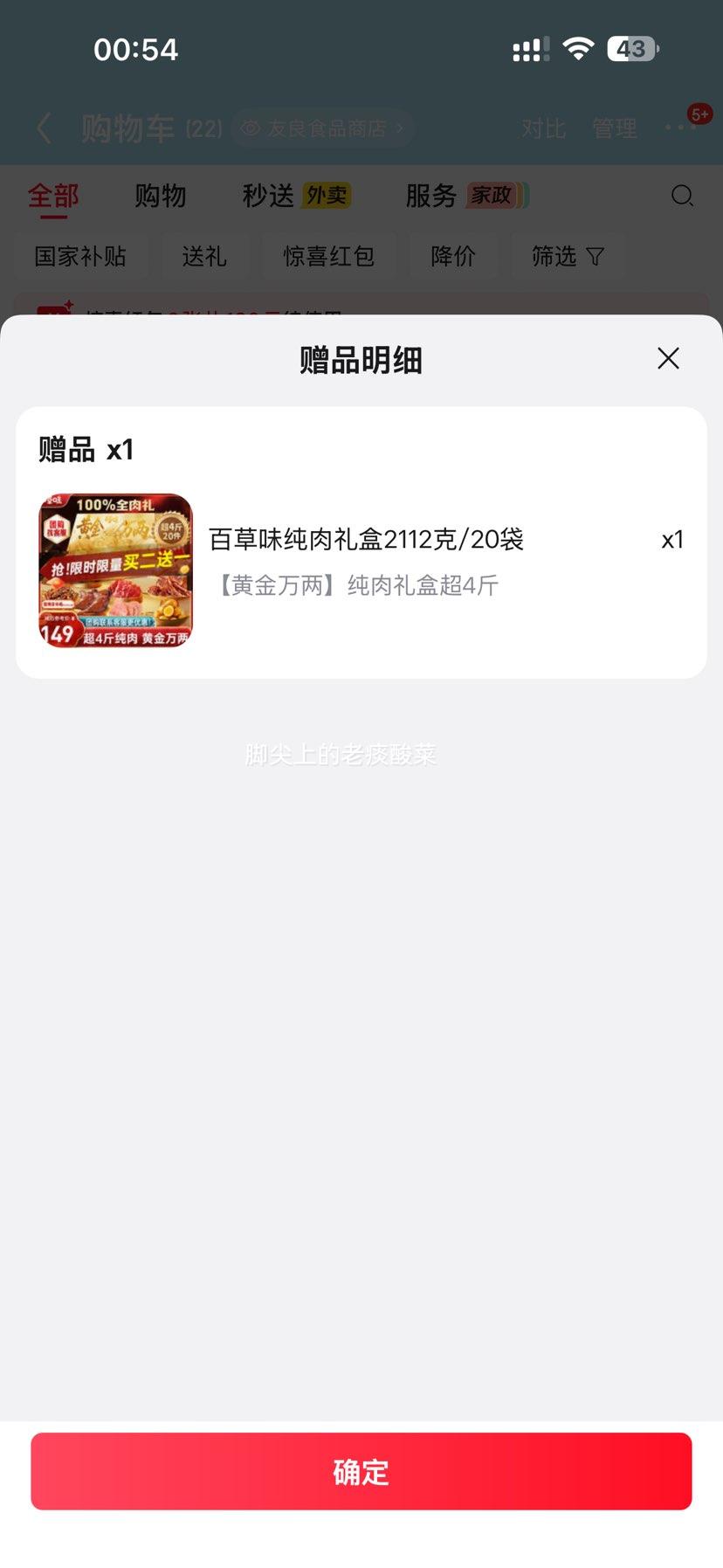This screenshot has height=1568, width=723.
Task: Select the 全部 tab
Action: coord(54,196)
